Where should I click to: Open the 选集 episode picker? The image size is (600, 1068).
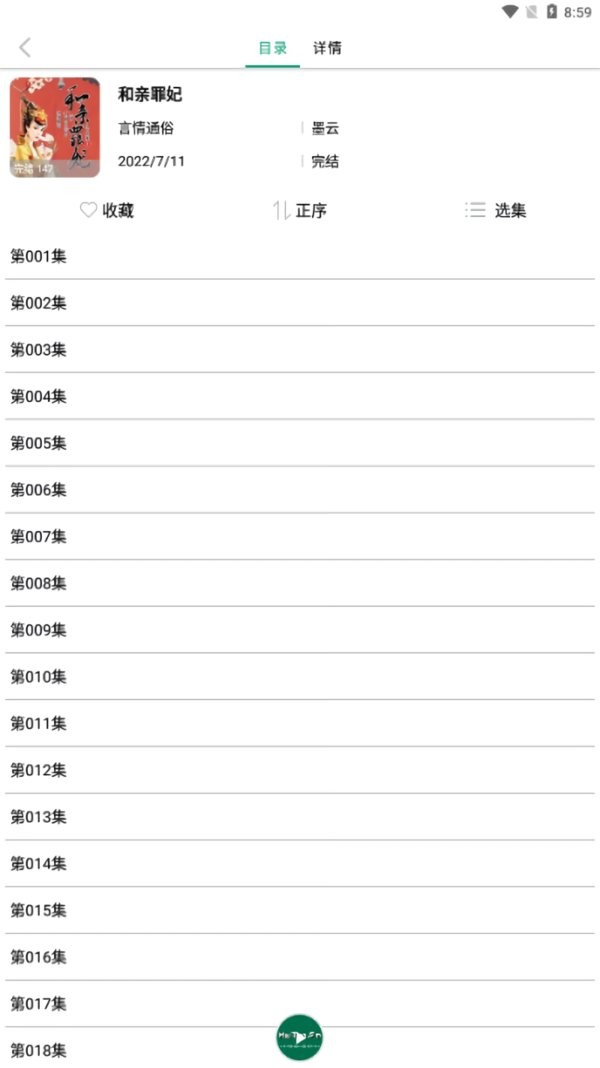pyautogui.click(x=496, y=210)
